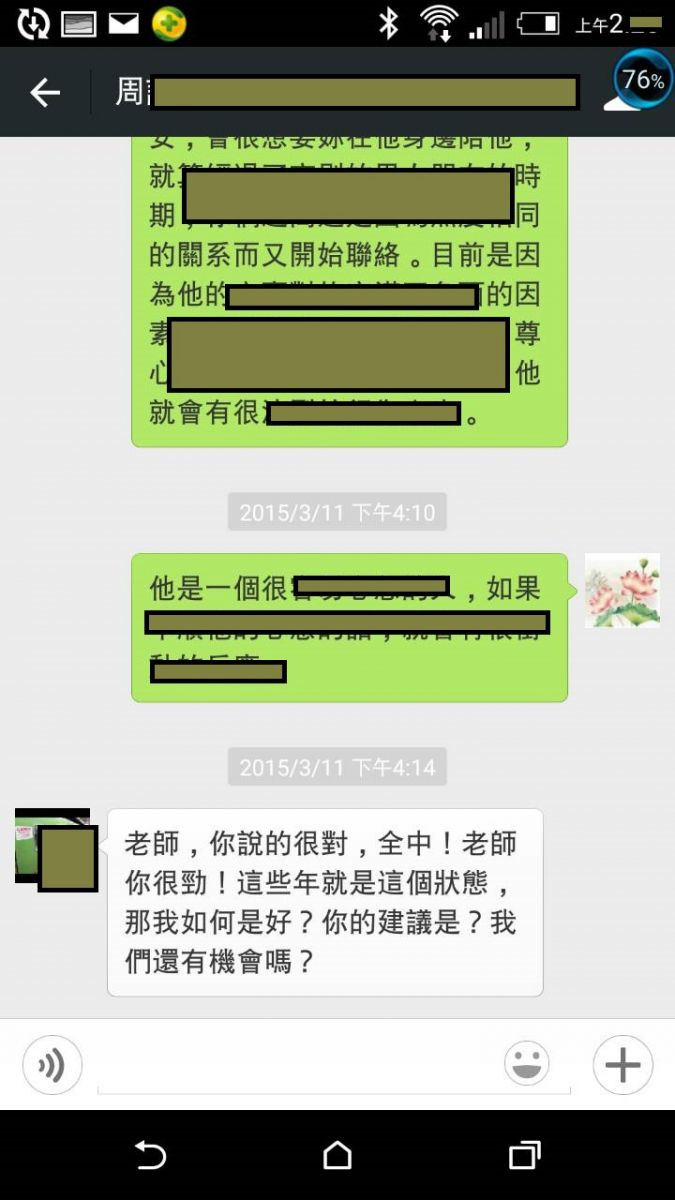Image resolution: width=675 pixels, height=1200 pixels.
Task: Go back from this chat
Action: pos(45,93)
